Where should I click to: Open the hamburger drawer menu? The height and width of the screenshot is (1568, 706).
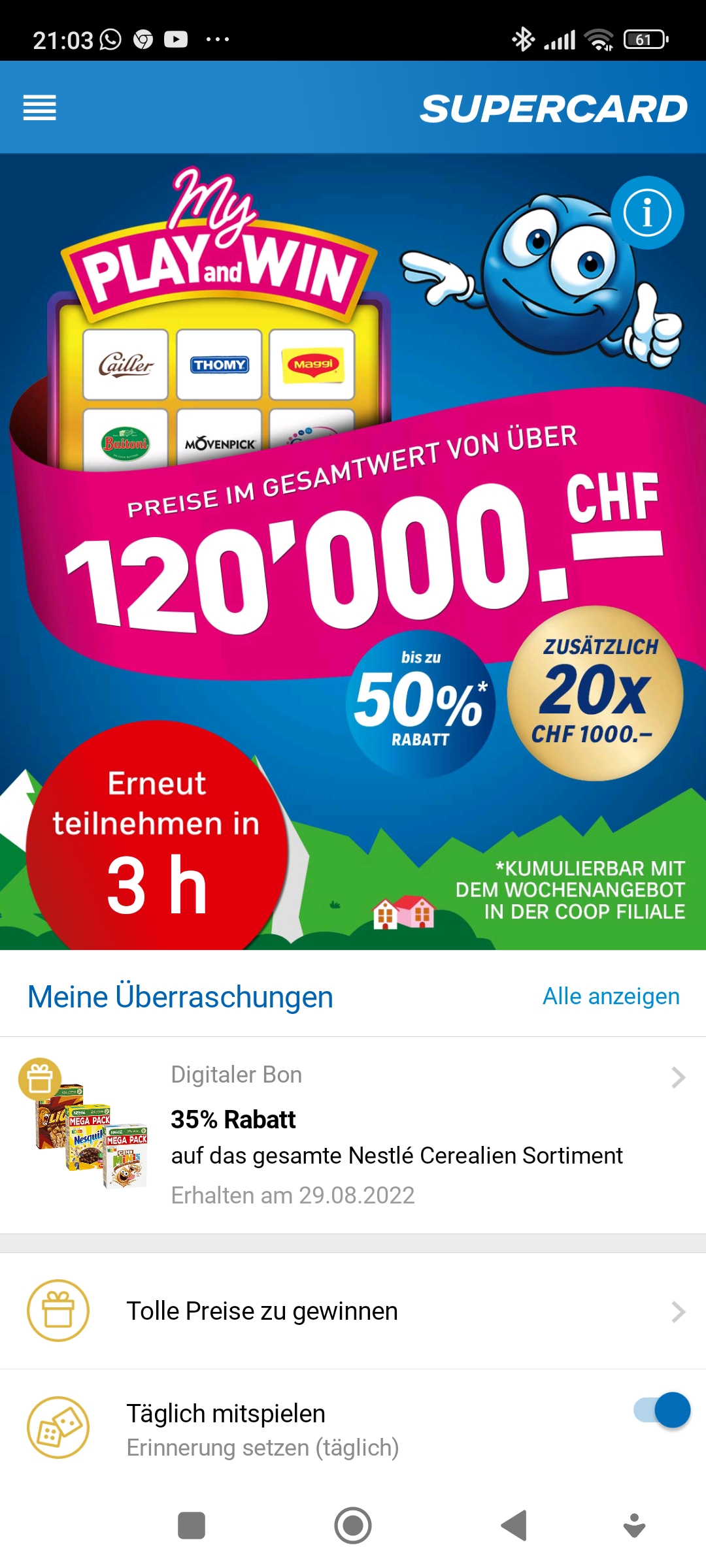click(39, 108)
